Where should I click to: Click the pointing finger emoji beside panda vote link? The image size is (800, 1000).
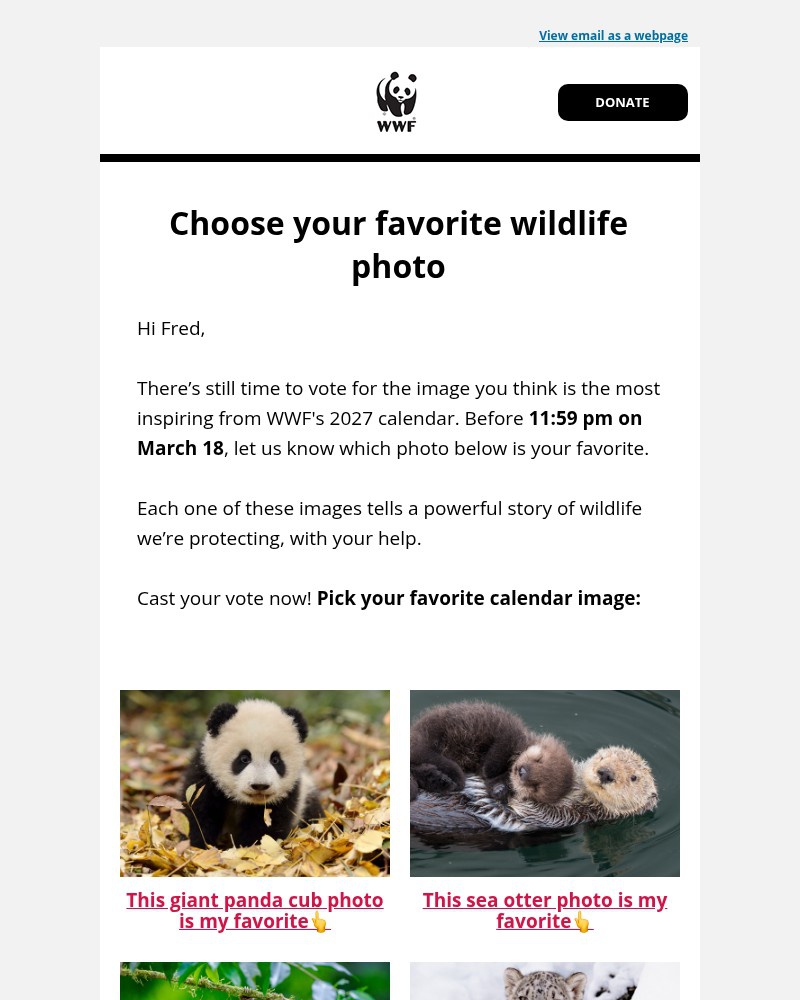[320, 922]
